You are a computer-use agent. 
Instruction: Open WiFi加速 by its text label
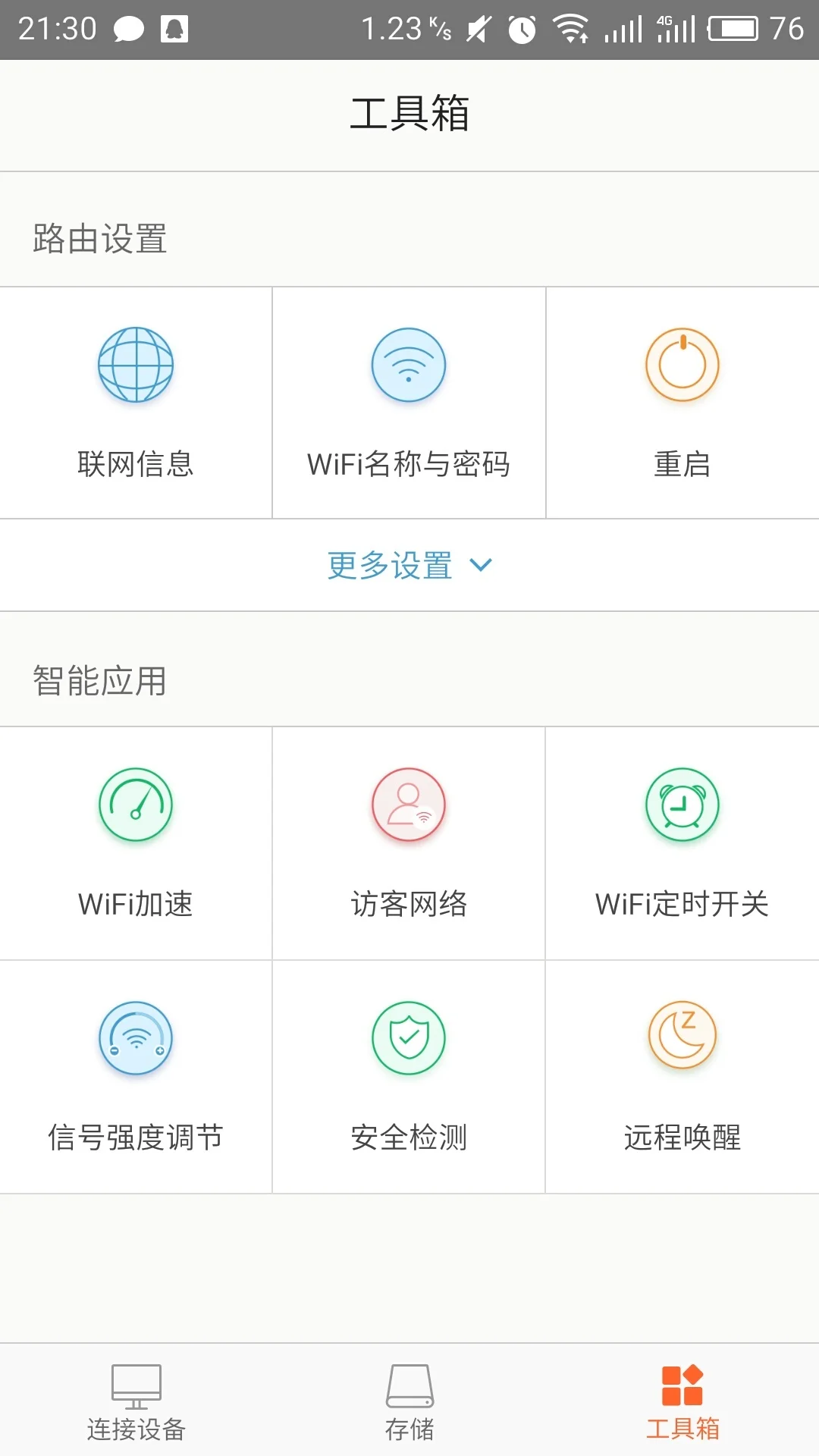coord(135,902)
